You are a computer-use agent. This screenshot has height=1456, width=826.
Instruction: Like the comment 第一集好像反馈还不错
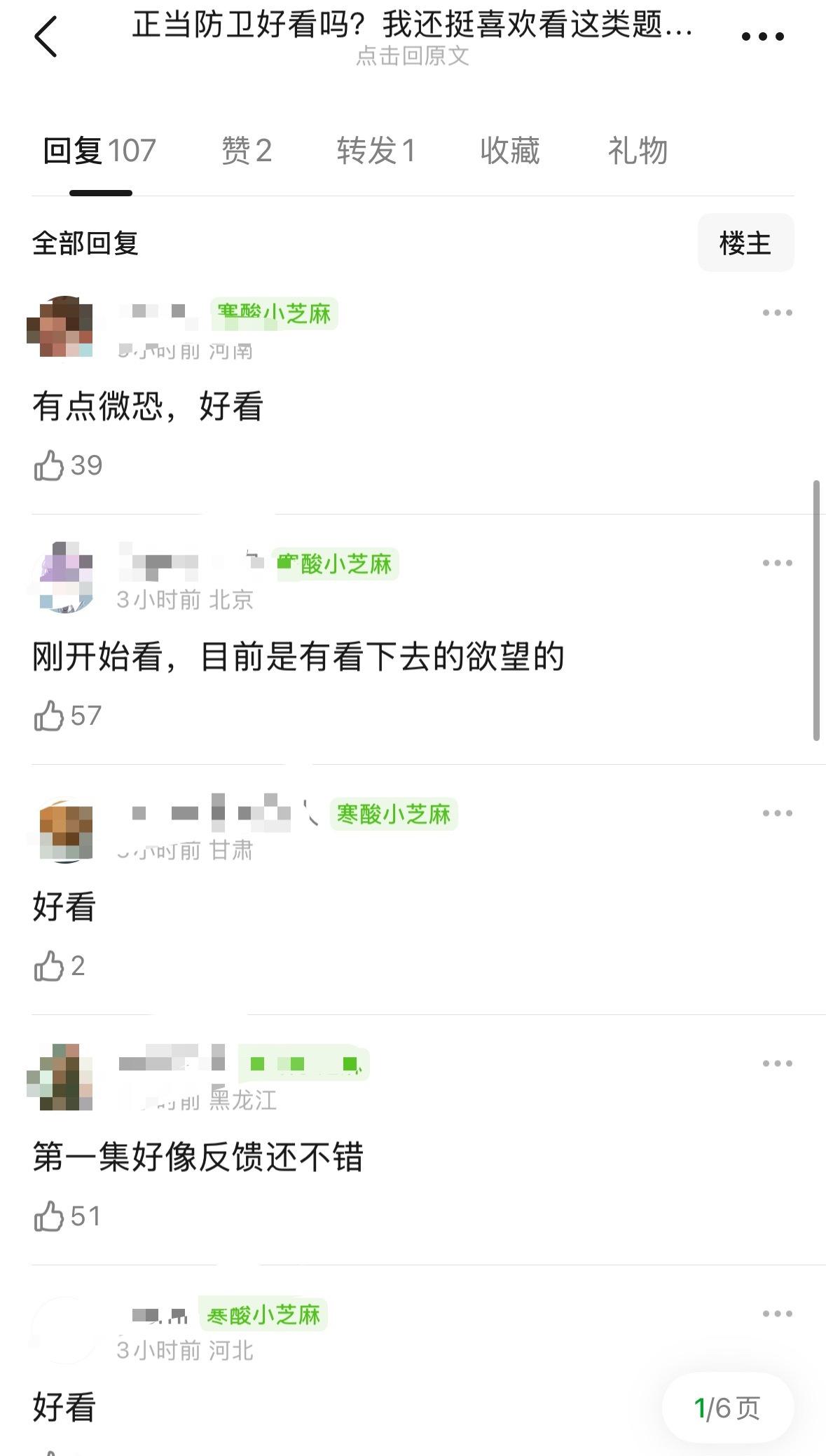tap(50, 1216)
